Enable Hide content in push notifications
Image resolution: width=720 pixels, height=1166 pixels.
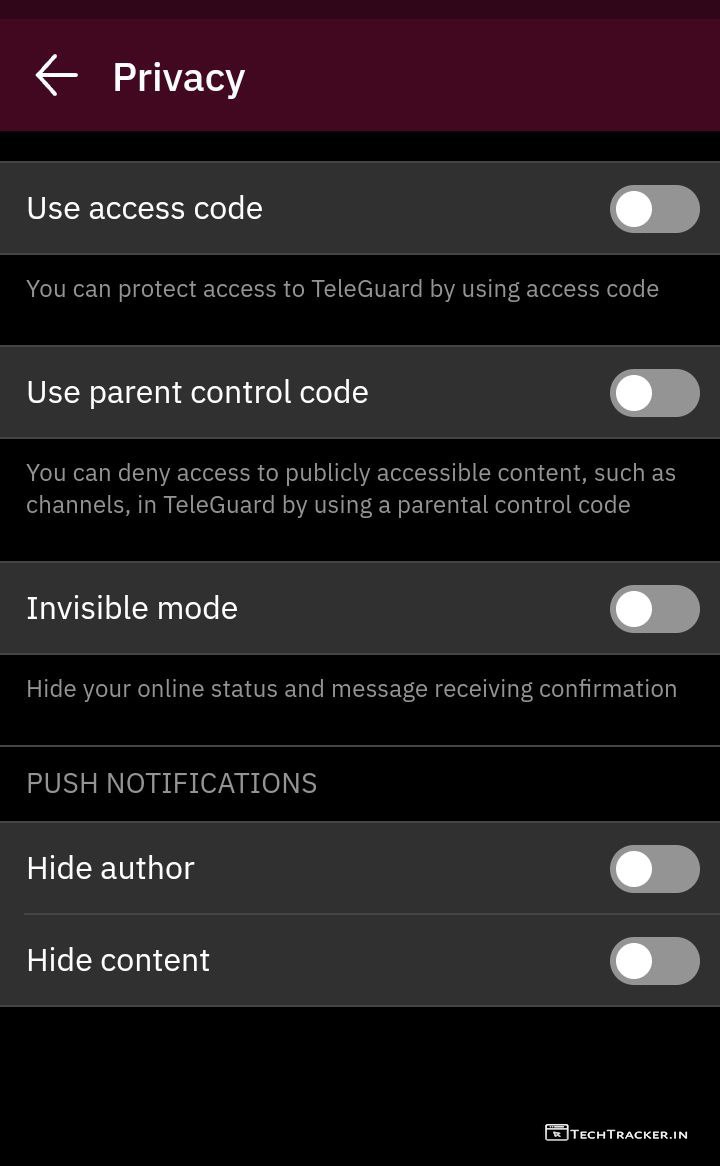(654, 961)
